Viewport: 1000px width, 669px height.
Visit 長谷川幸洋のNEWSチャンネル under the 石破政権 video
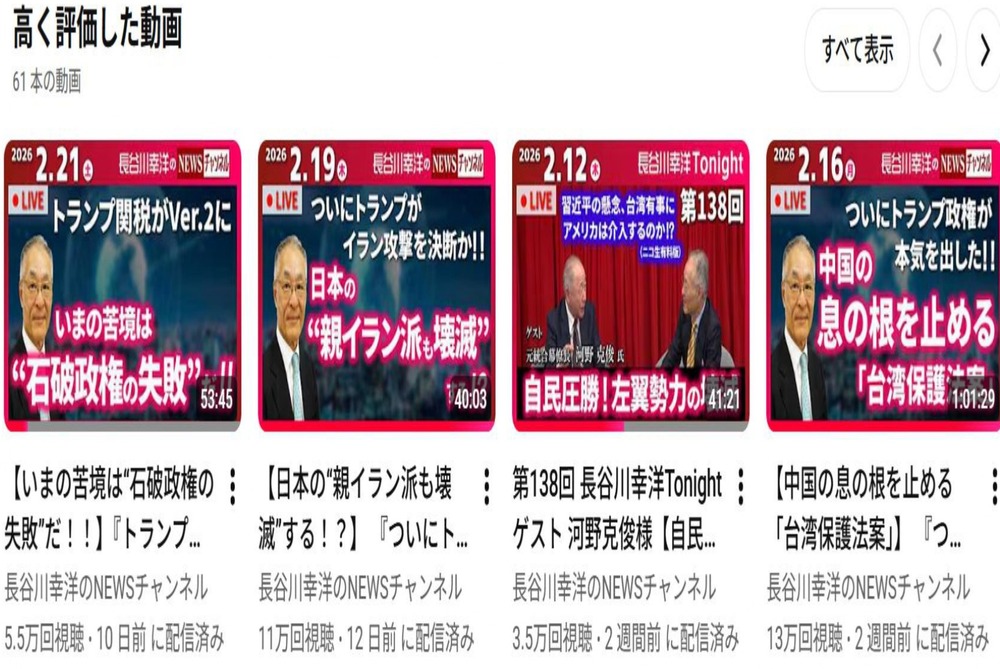(x=107, y=586)
